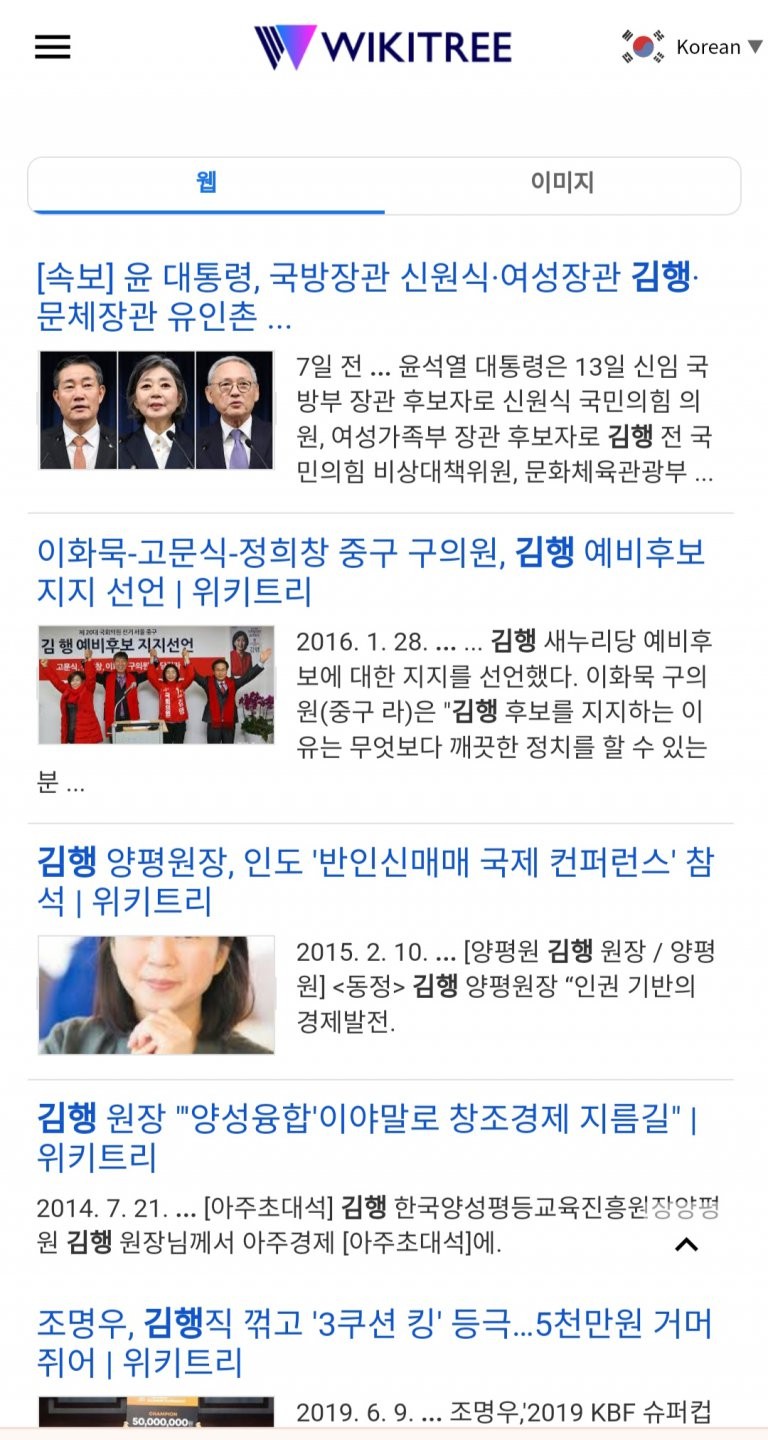This screenshot has width=768, height=1440.
Task: Tap the 양평원장 portrait thumbnail
Action: click(x=156, y=995)
